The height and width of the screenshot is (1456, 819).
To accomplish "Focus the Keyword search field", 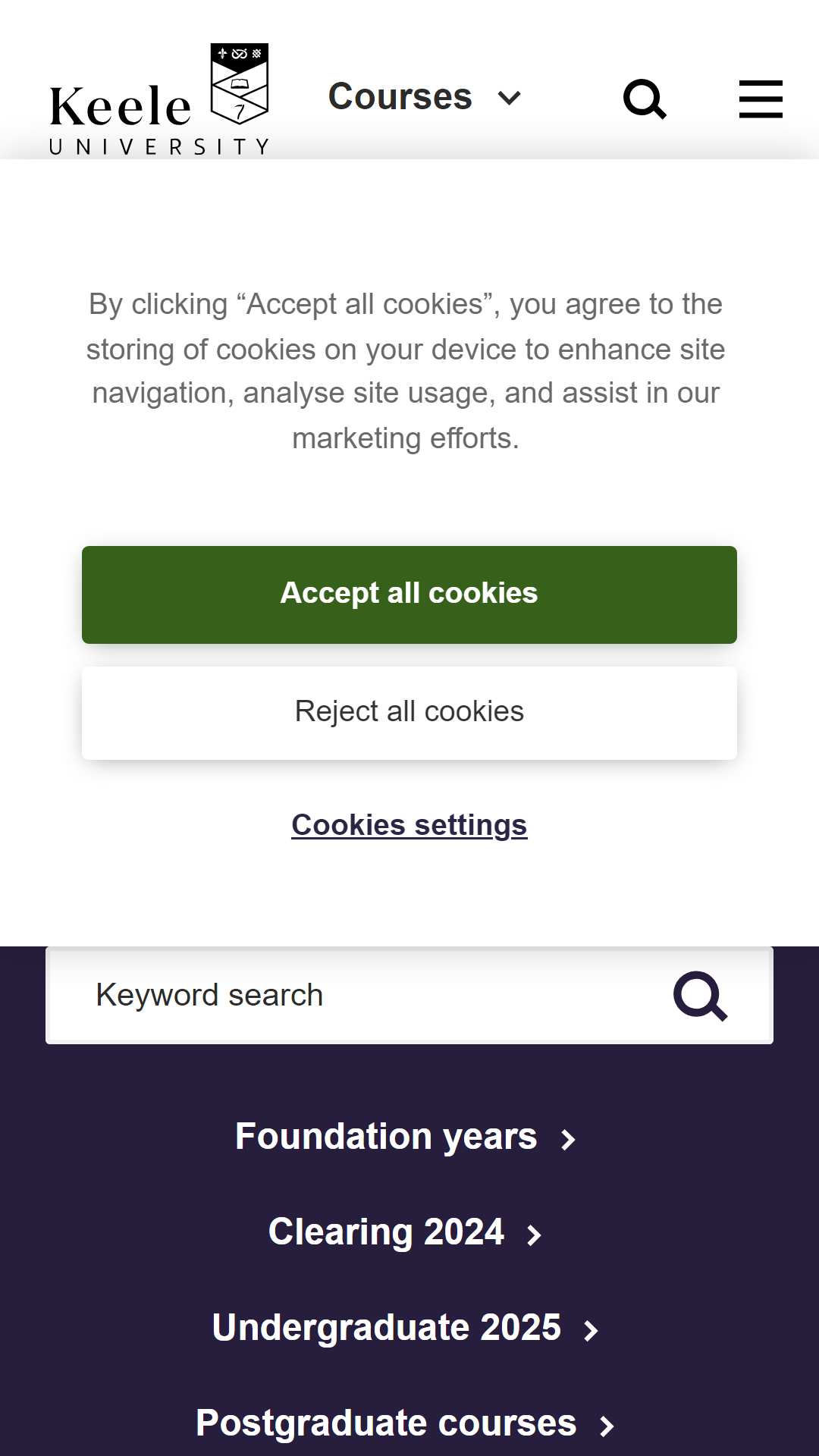I will point(356,995).
